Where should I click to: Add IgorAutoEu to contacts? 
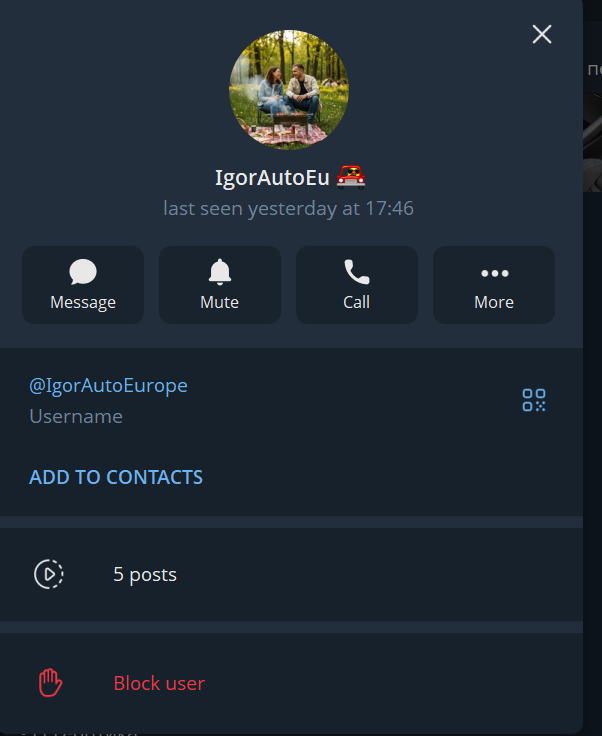116,477
